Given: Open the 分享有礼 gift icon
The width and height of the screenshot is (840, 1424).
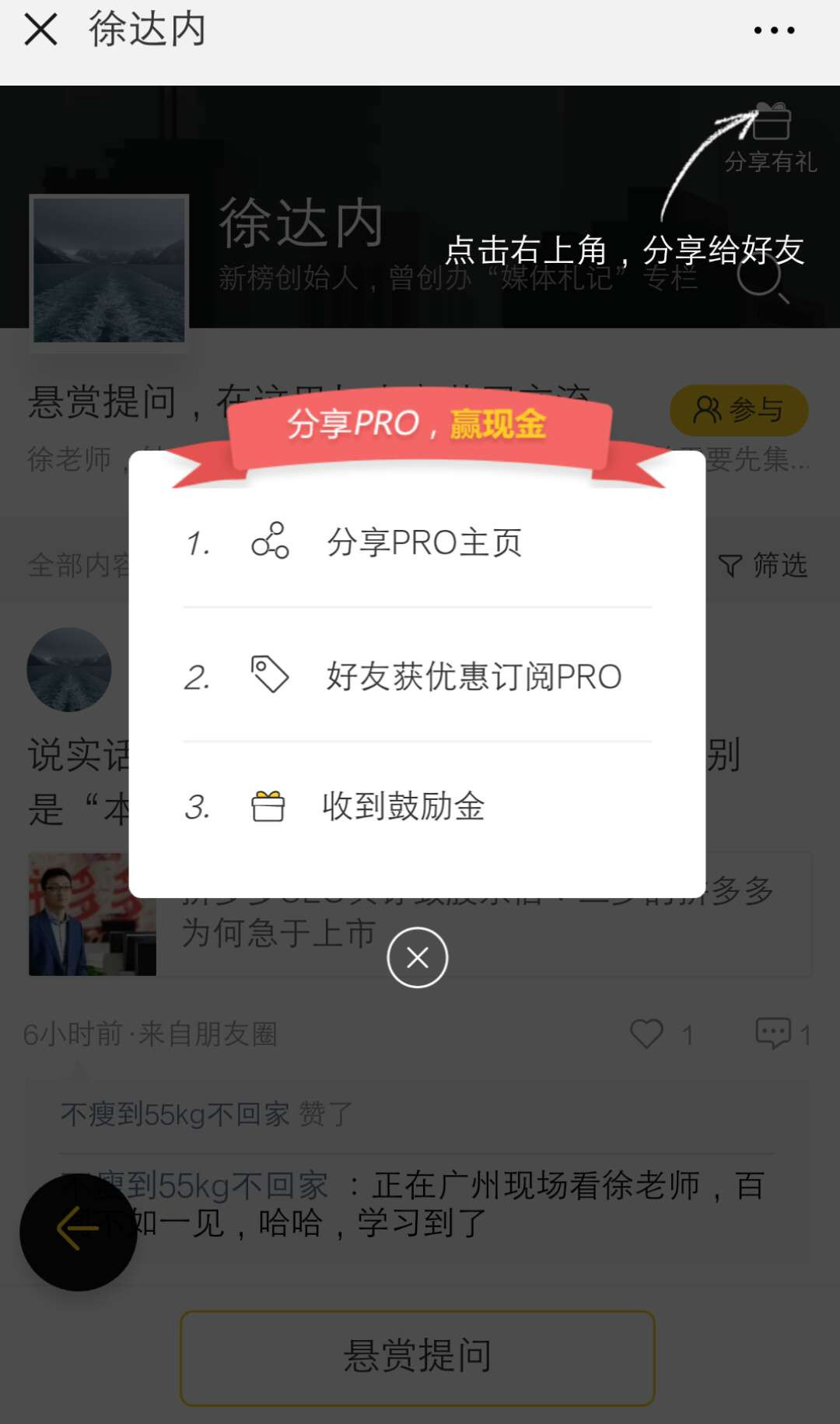Looking at the screenshot, I should pyautogui.click(x=771, y=123).
